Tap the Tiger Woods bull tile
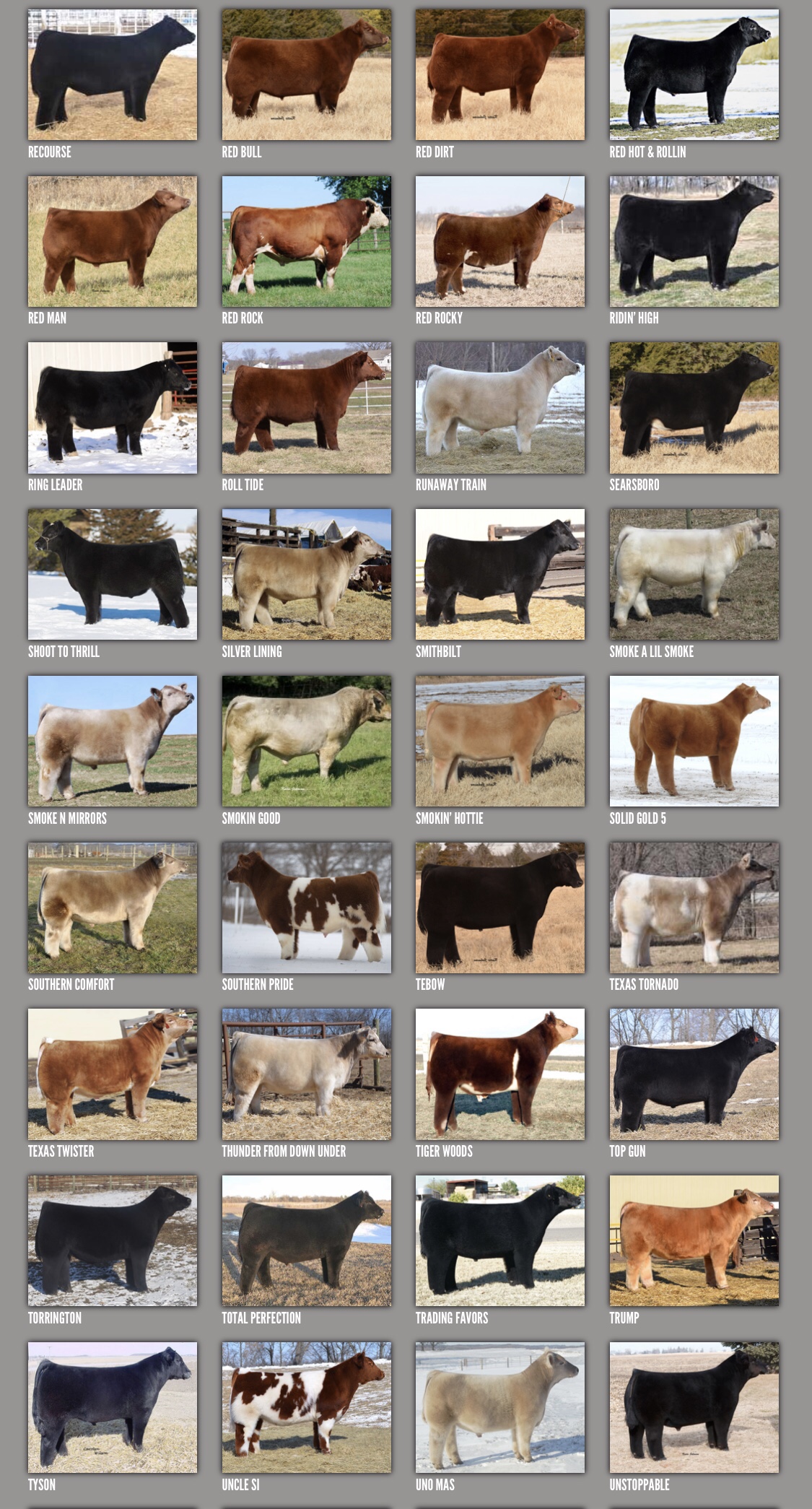812x1509 pixels. pos(499,1074)
